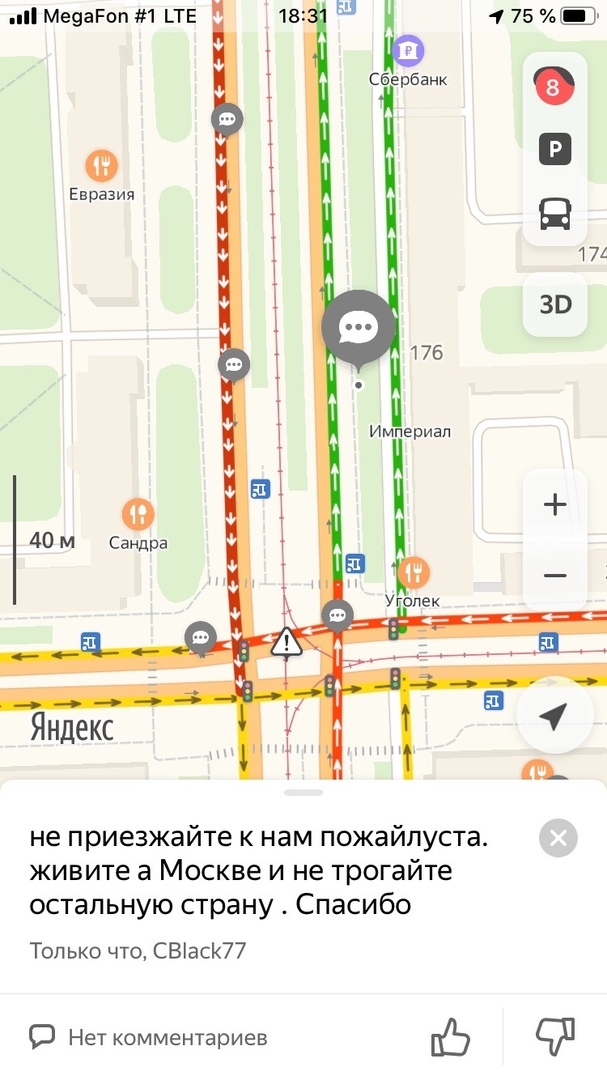The image size is (607, 1080).
Task: Show the public transport layer
Action: click(554, 212)
